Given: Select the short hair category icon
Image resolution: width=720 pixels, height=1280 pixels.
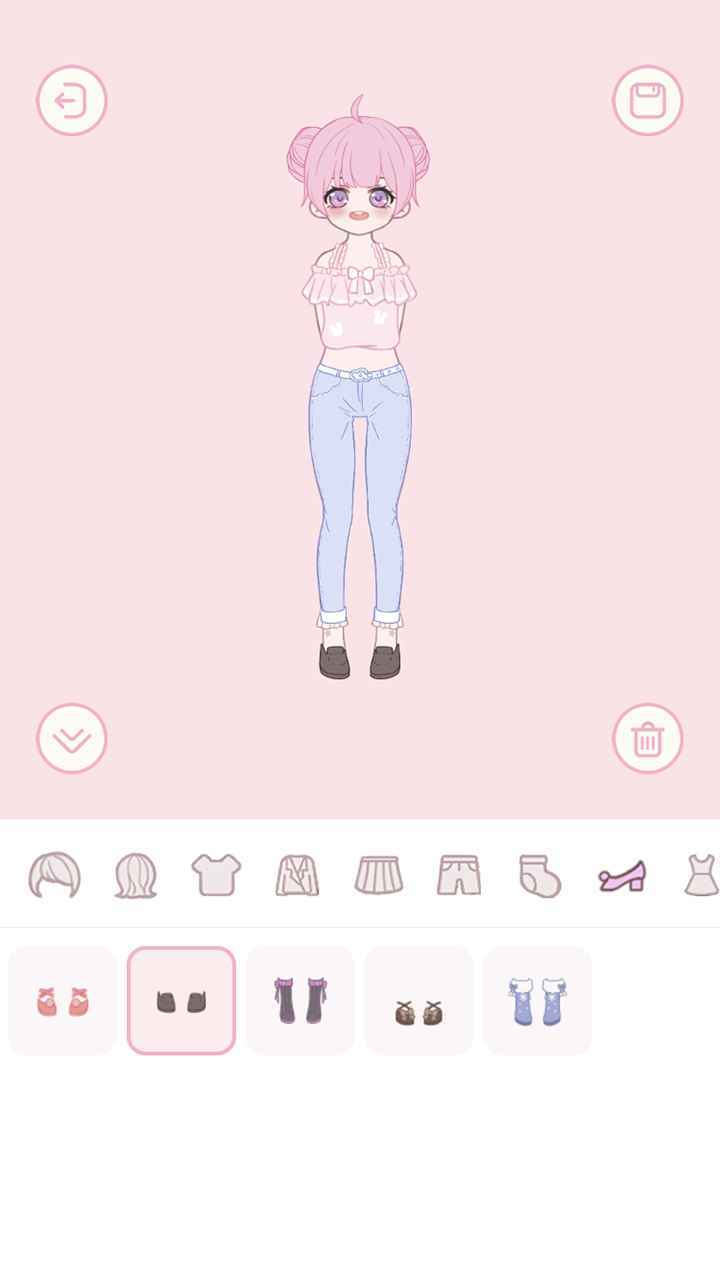Looking at the screenshot, I should (57, 875).
